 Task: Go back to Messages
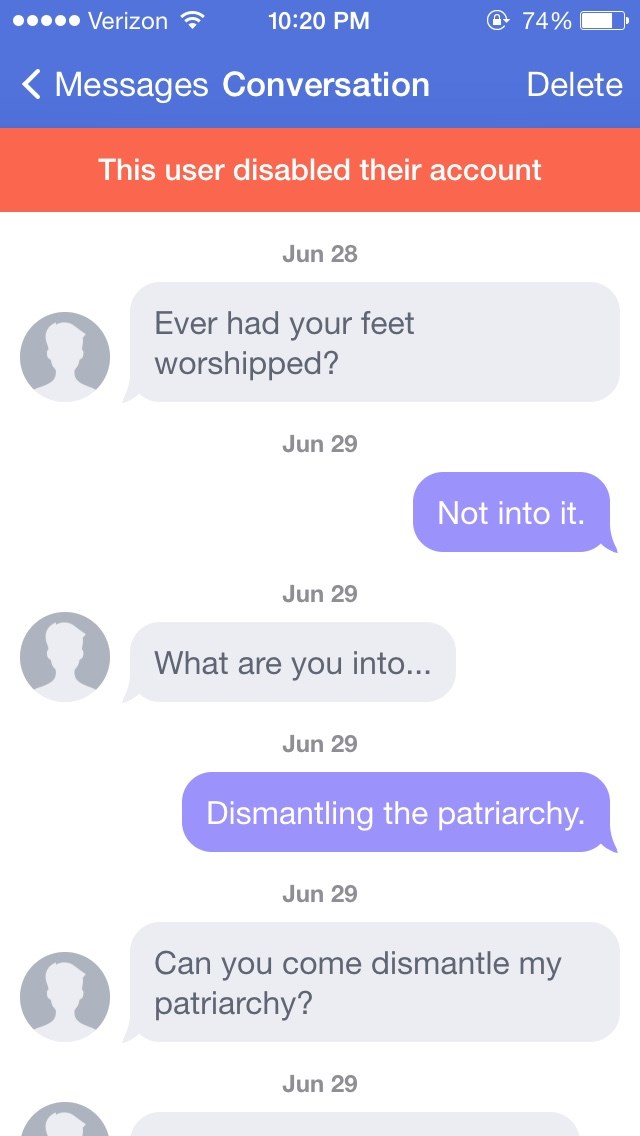[x=112, y=85]
